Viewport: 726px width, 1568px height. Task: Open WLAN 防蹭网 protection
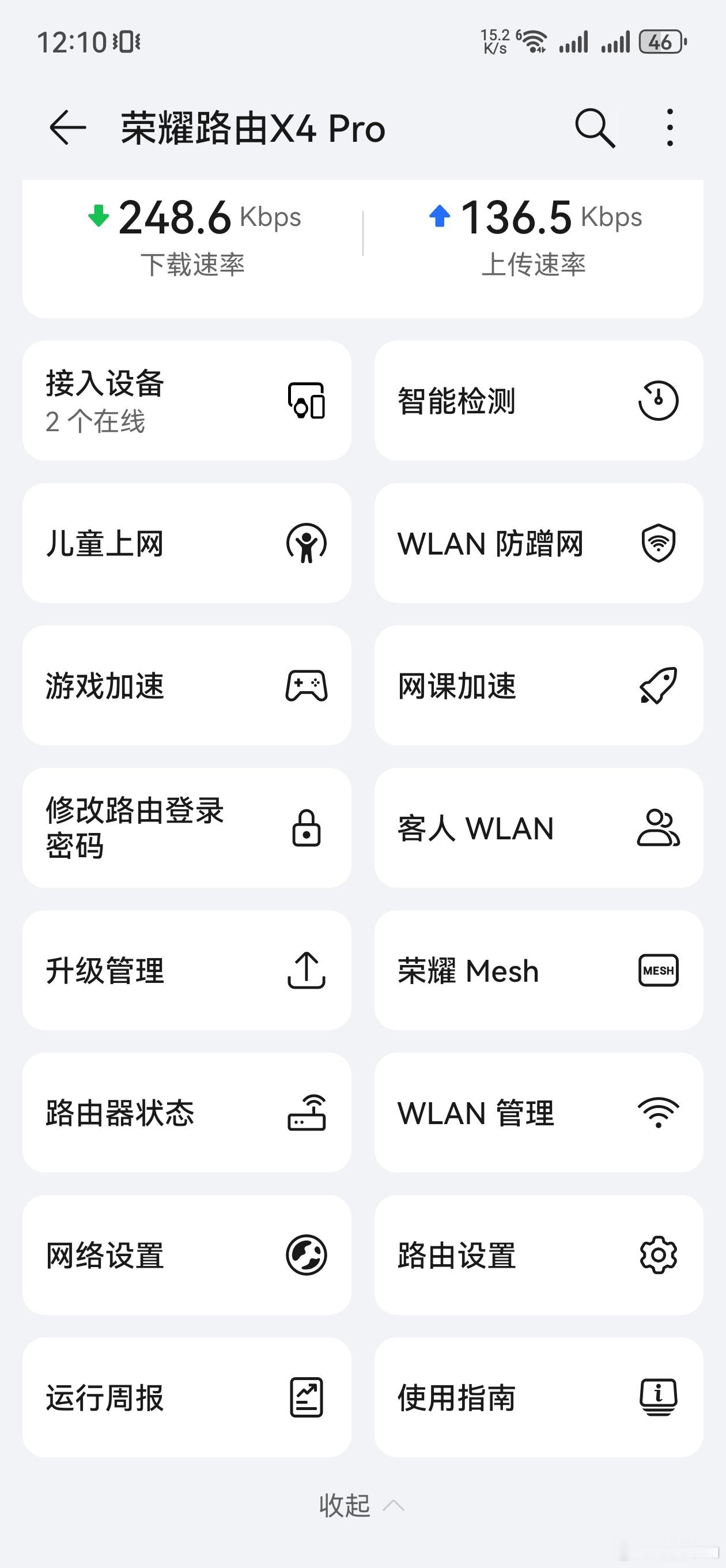[539, 543]
